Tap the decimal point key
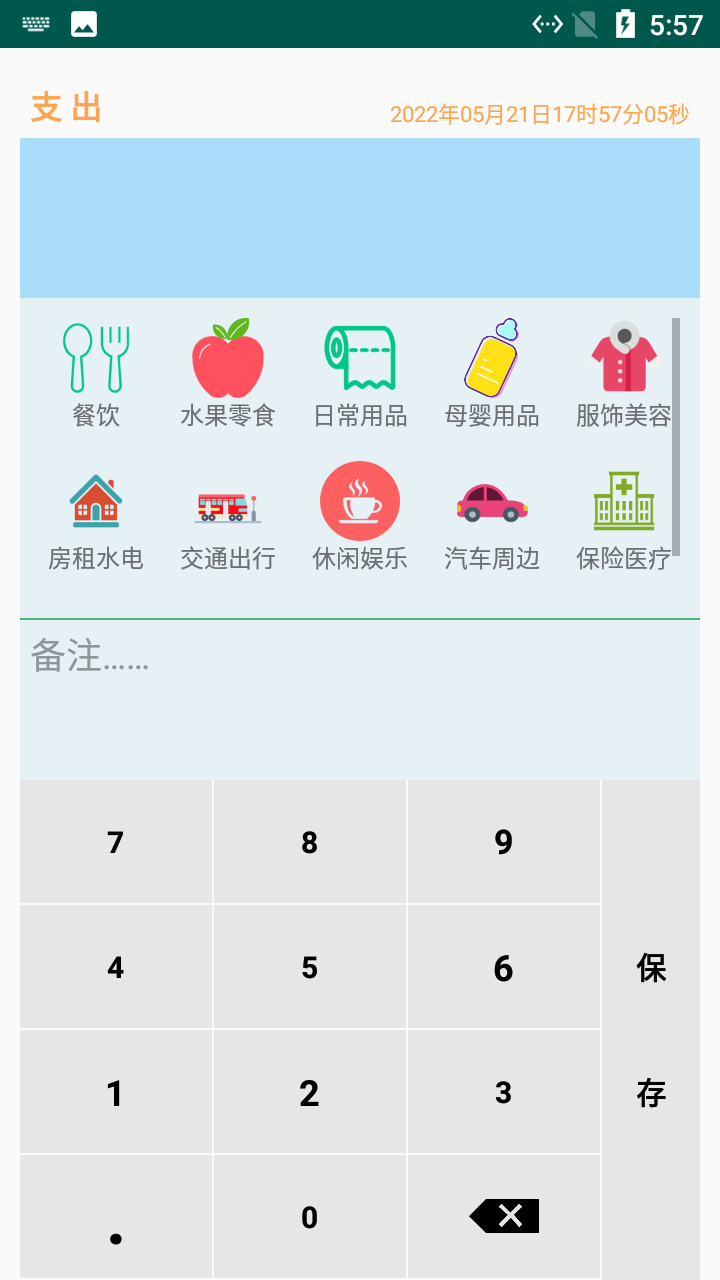This screenshot has width=720, height=1280. point(115,1237)
